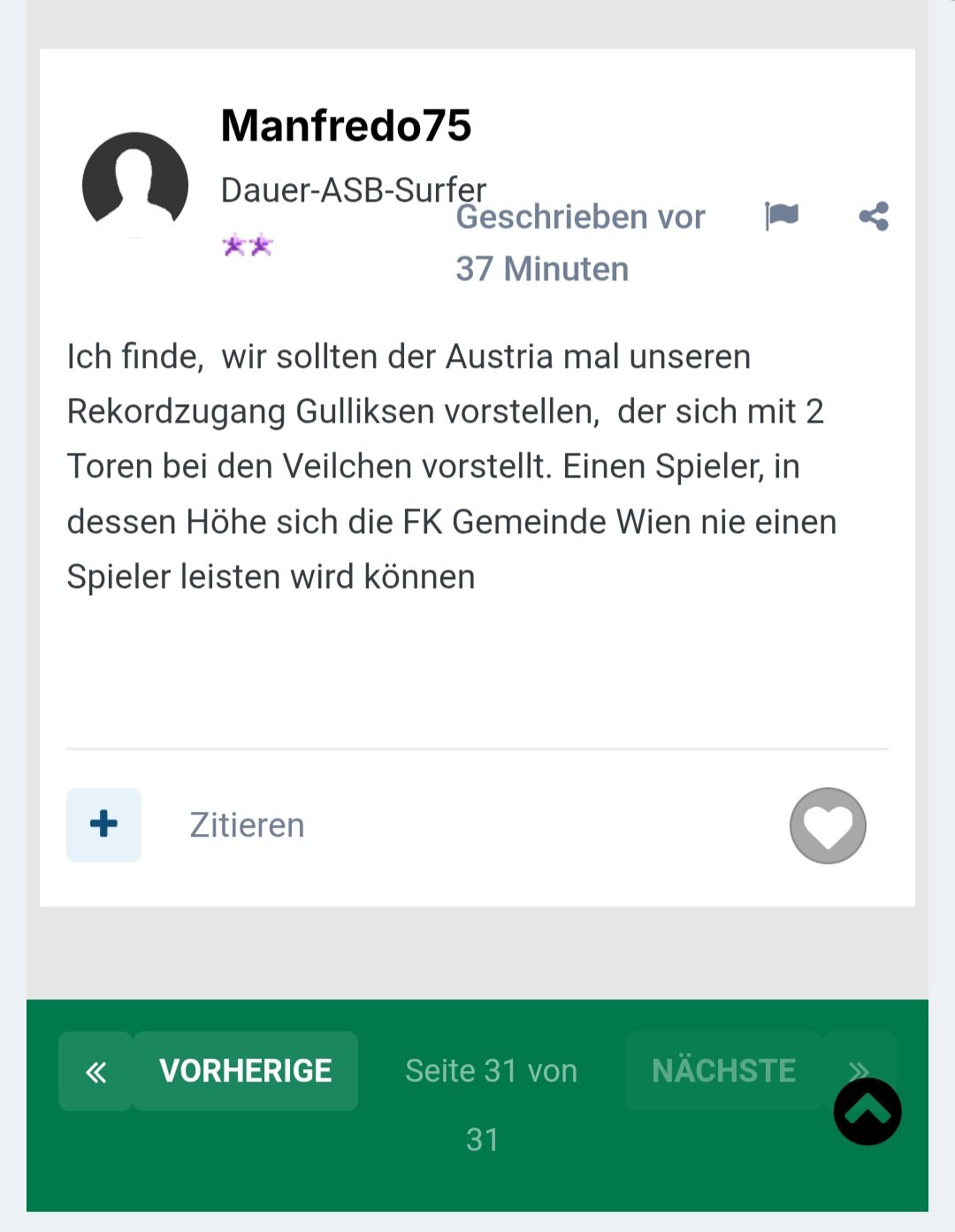Tap the black scroll-to-top arrow button

(x=867, y=1112)
